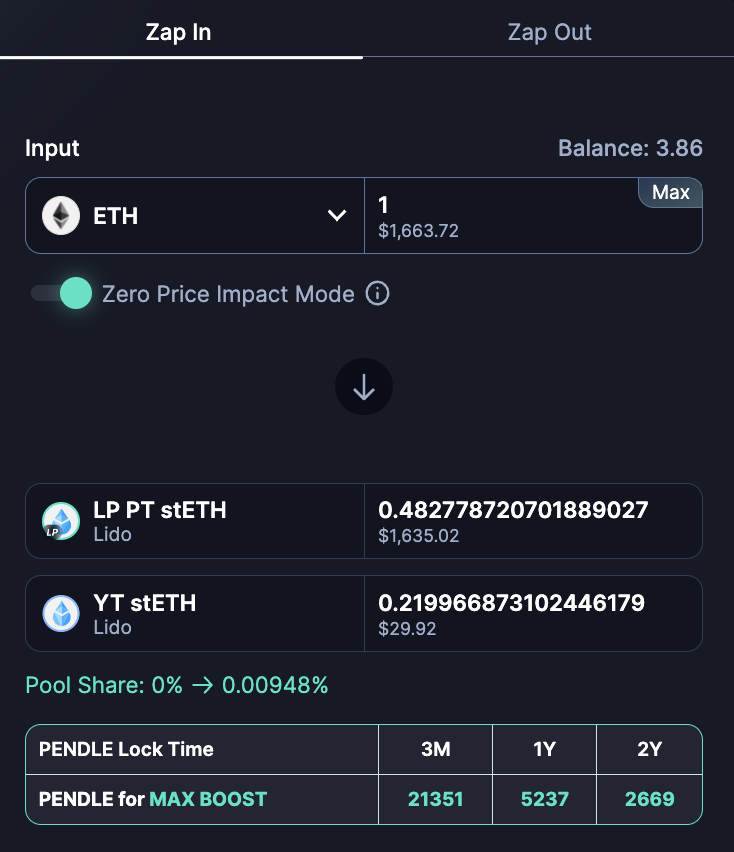Select the 3M lock time column
Viewport: 734px width, 852px height.
(435, 749)
